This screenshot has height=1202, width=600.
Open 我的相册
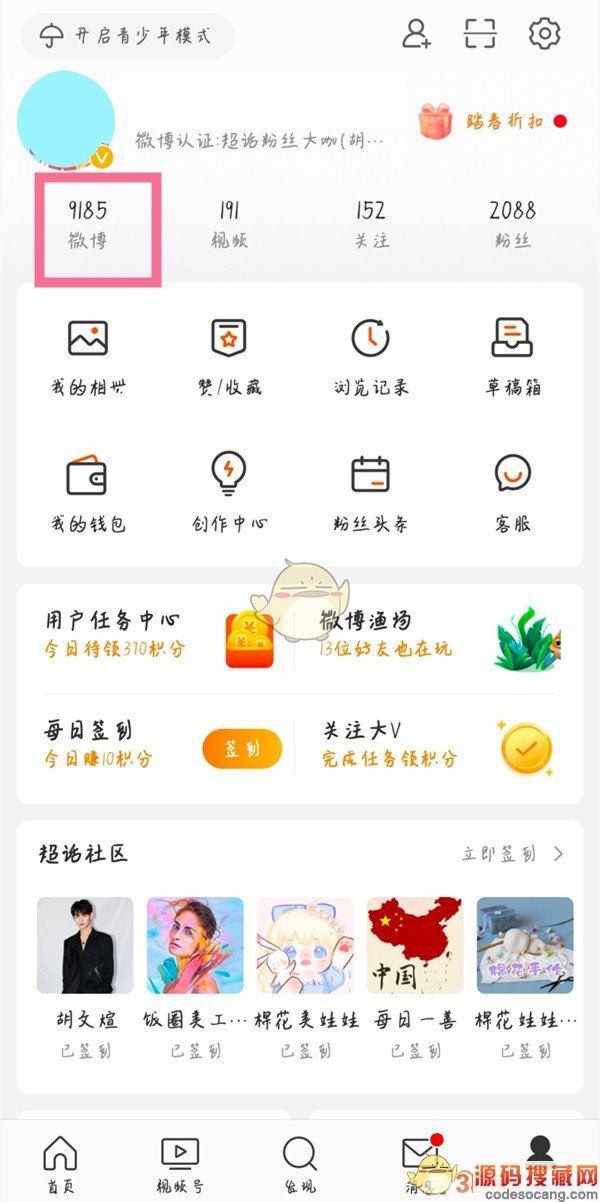point(88,356)
